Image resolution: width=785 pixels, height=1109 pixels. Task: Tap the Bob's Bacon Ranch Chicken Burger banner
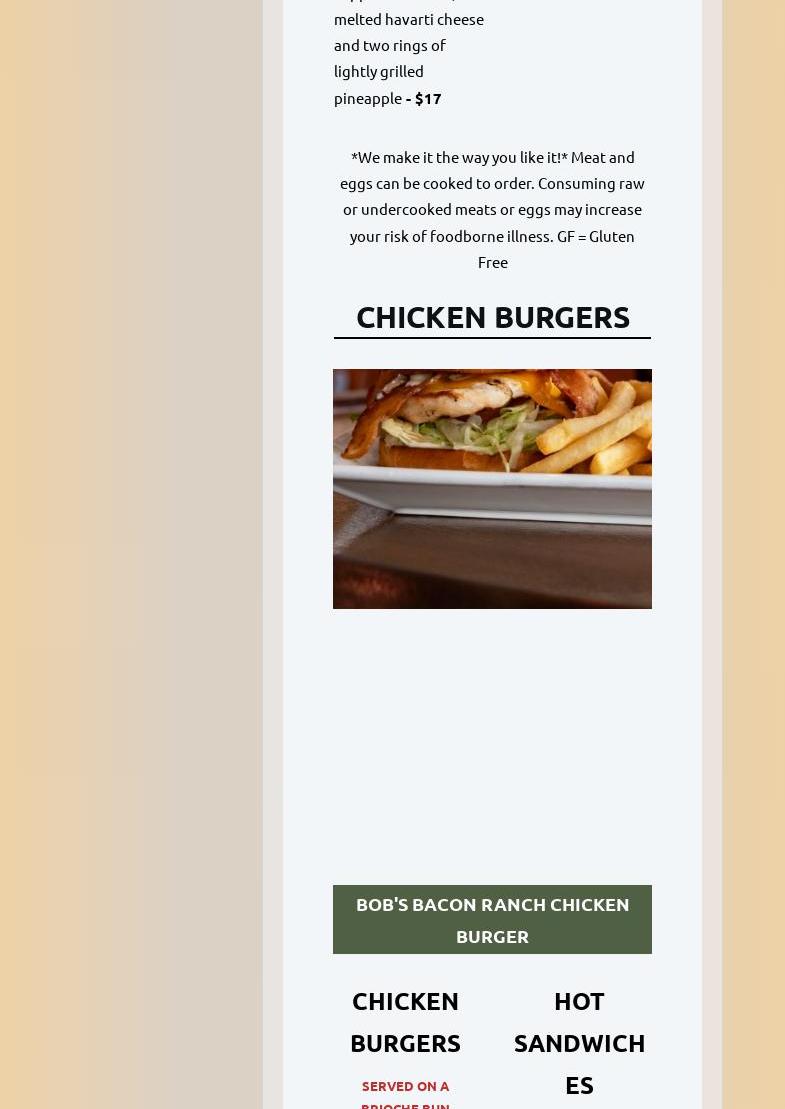click(492, 919)
